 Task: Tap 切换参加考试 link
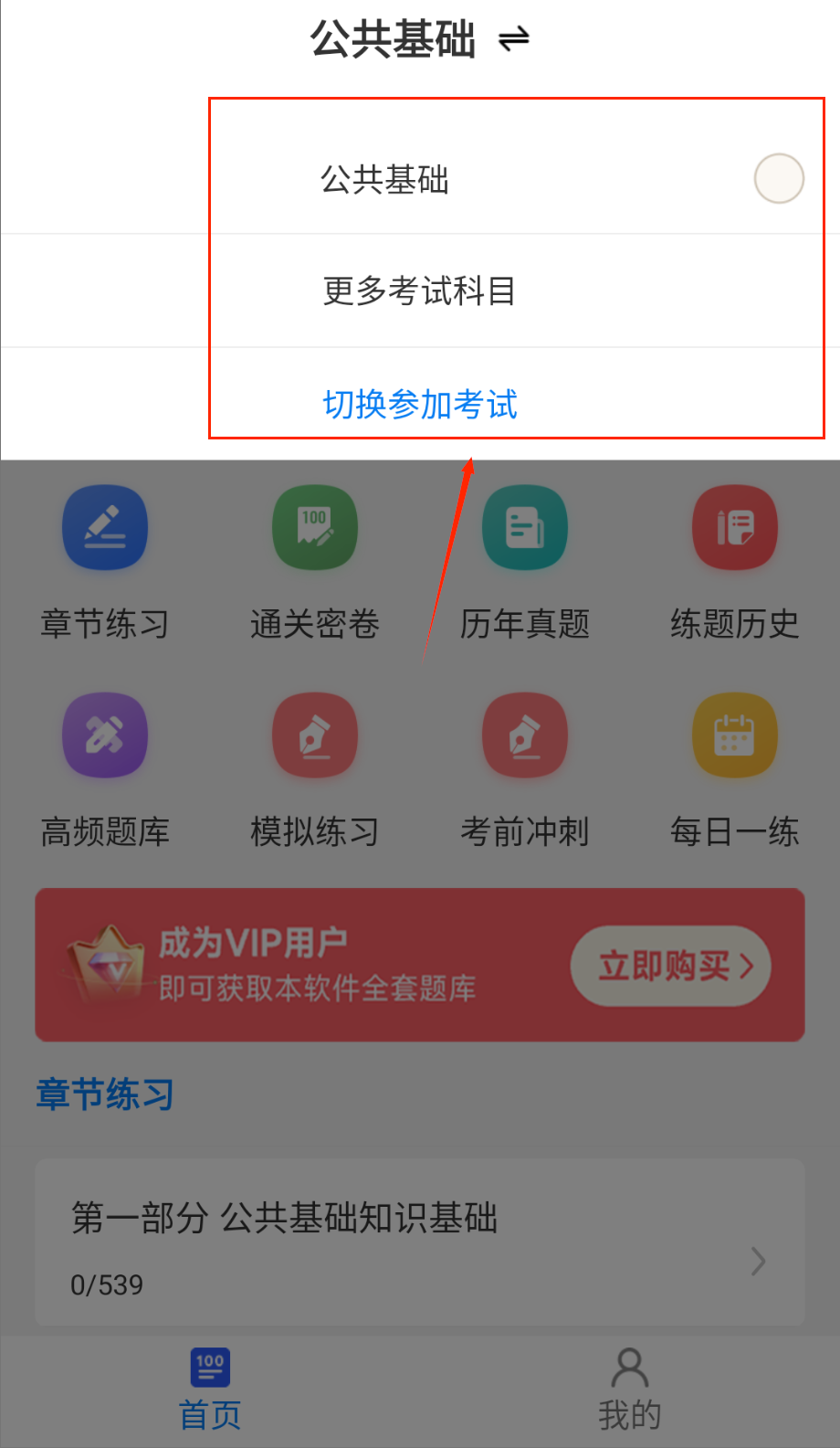click(x=420, y=404)
